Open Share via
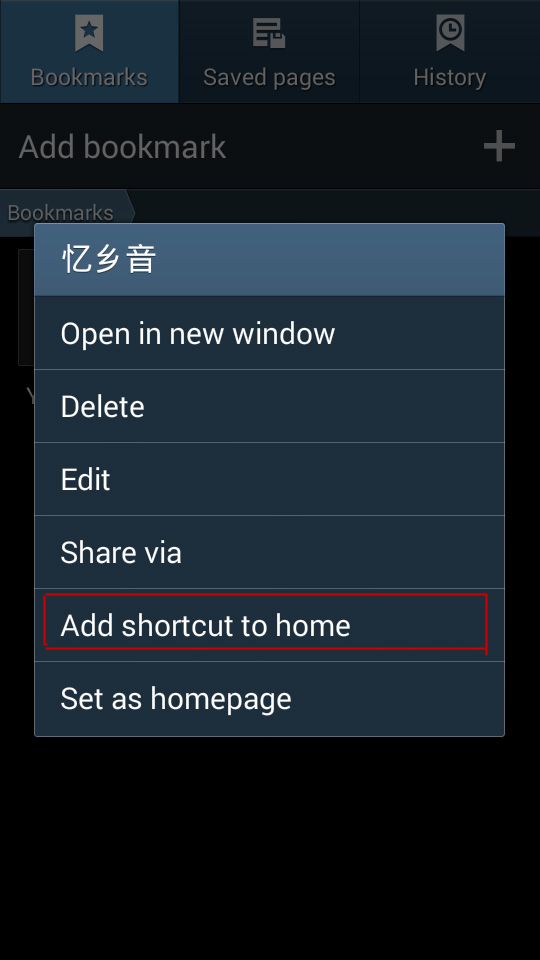 click(269, 552)
